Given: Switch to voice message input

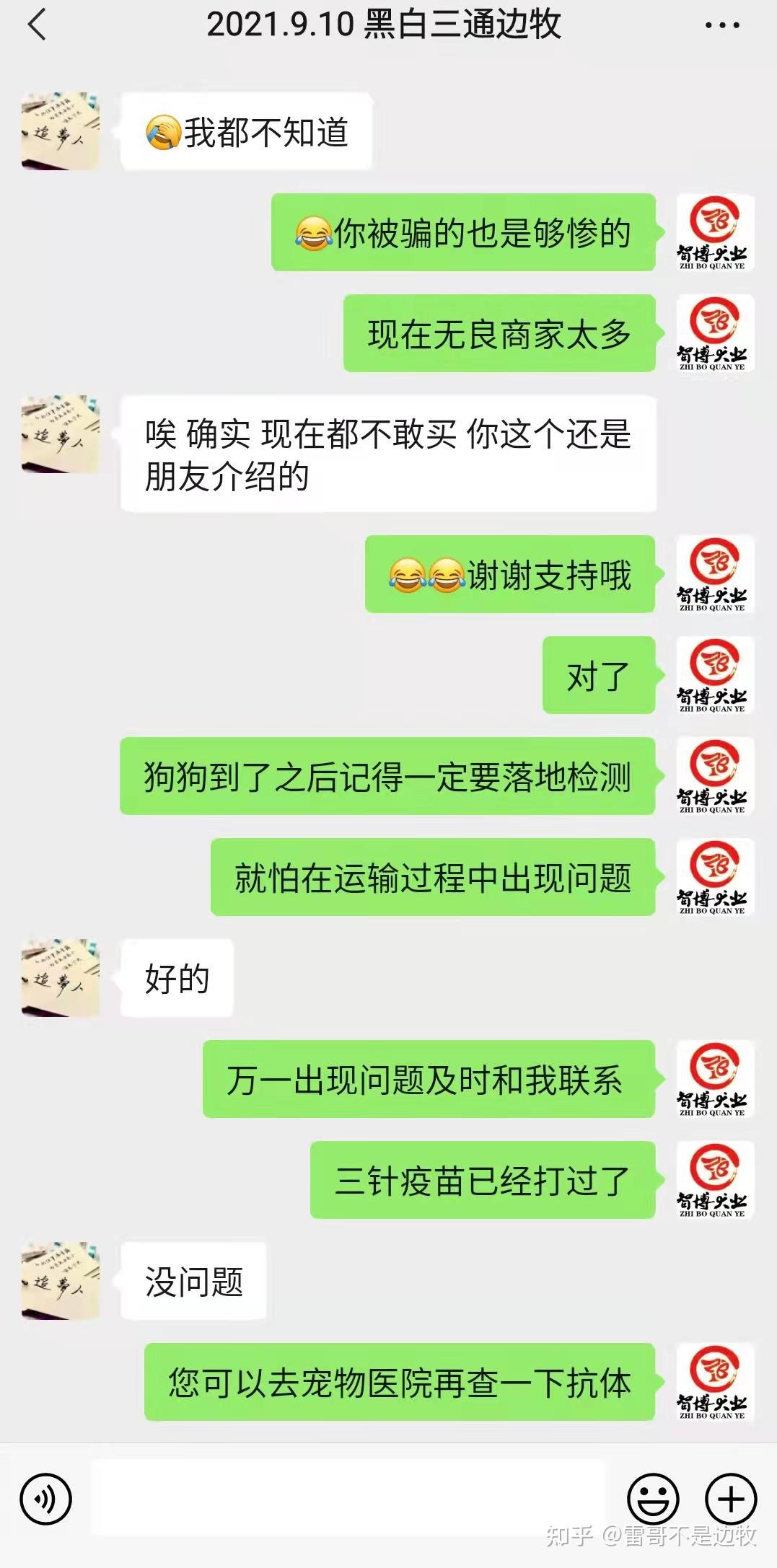Looking at the screenshot, I should (46, 1499).
